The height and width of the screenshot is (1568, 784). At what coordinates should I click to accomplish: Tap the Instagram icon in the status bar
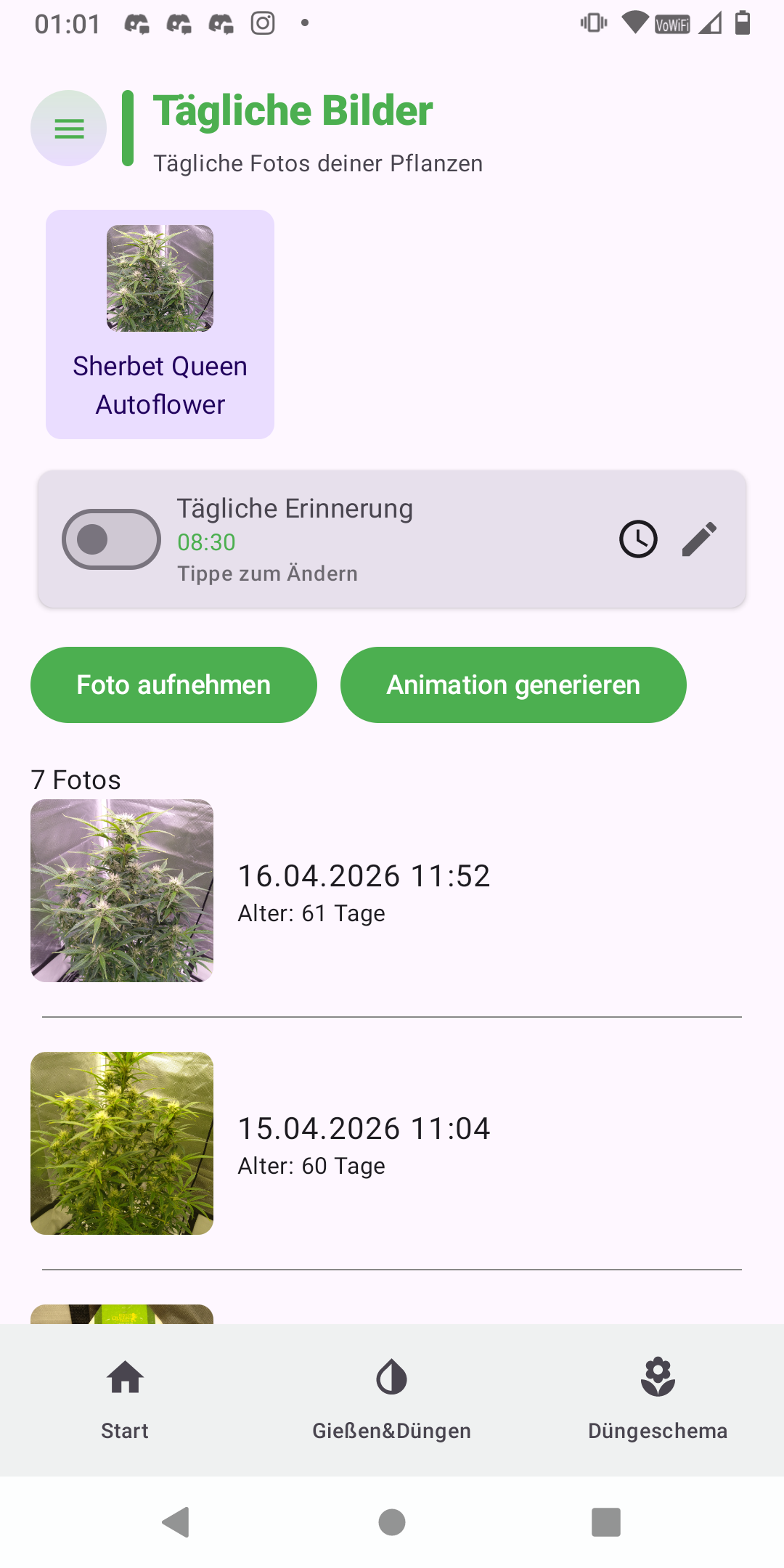coord(264,23)
